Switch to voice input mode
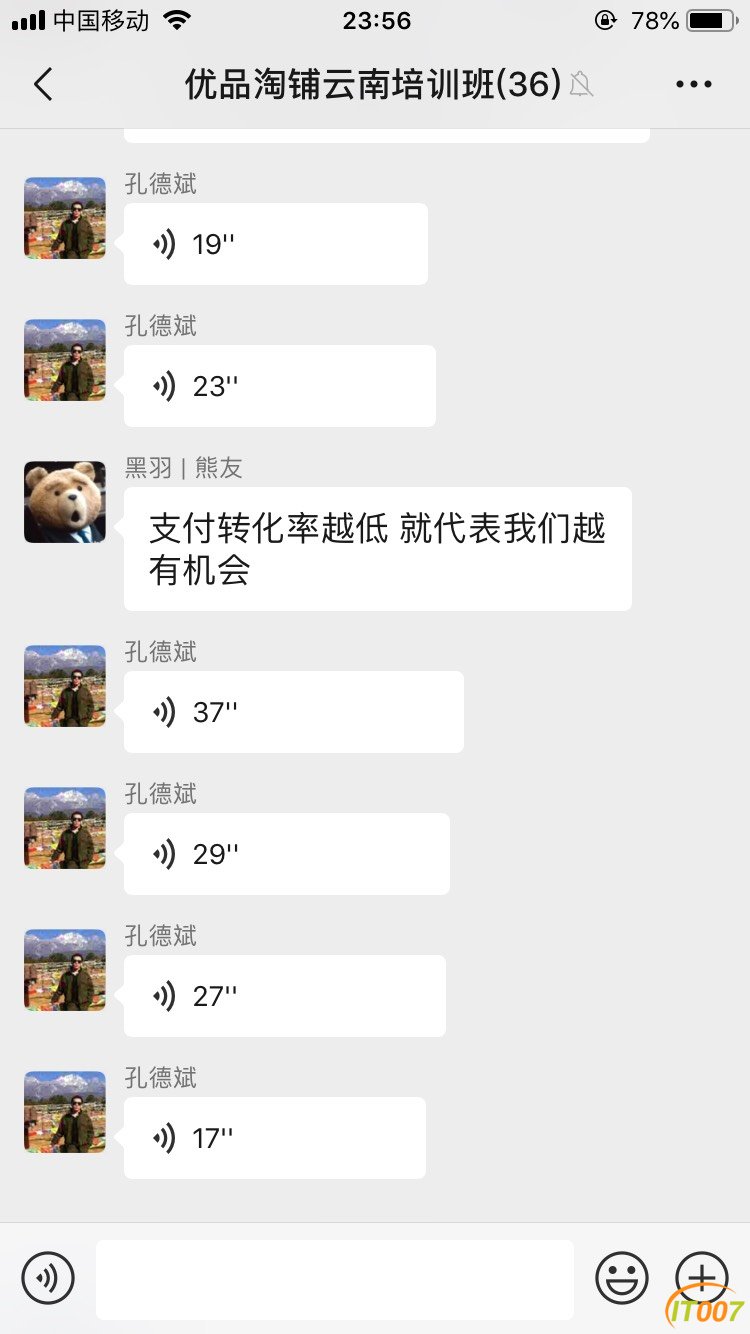The height and width of the screenshot is (1334, 750). (48, 1278)
